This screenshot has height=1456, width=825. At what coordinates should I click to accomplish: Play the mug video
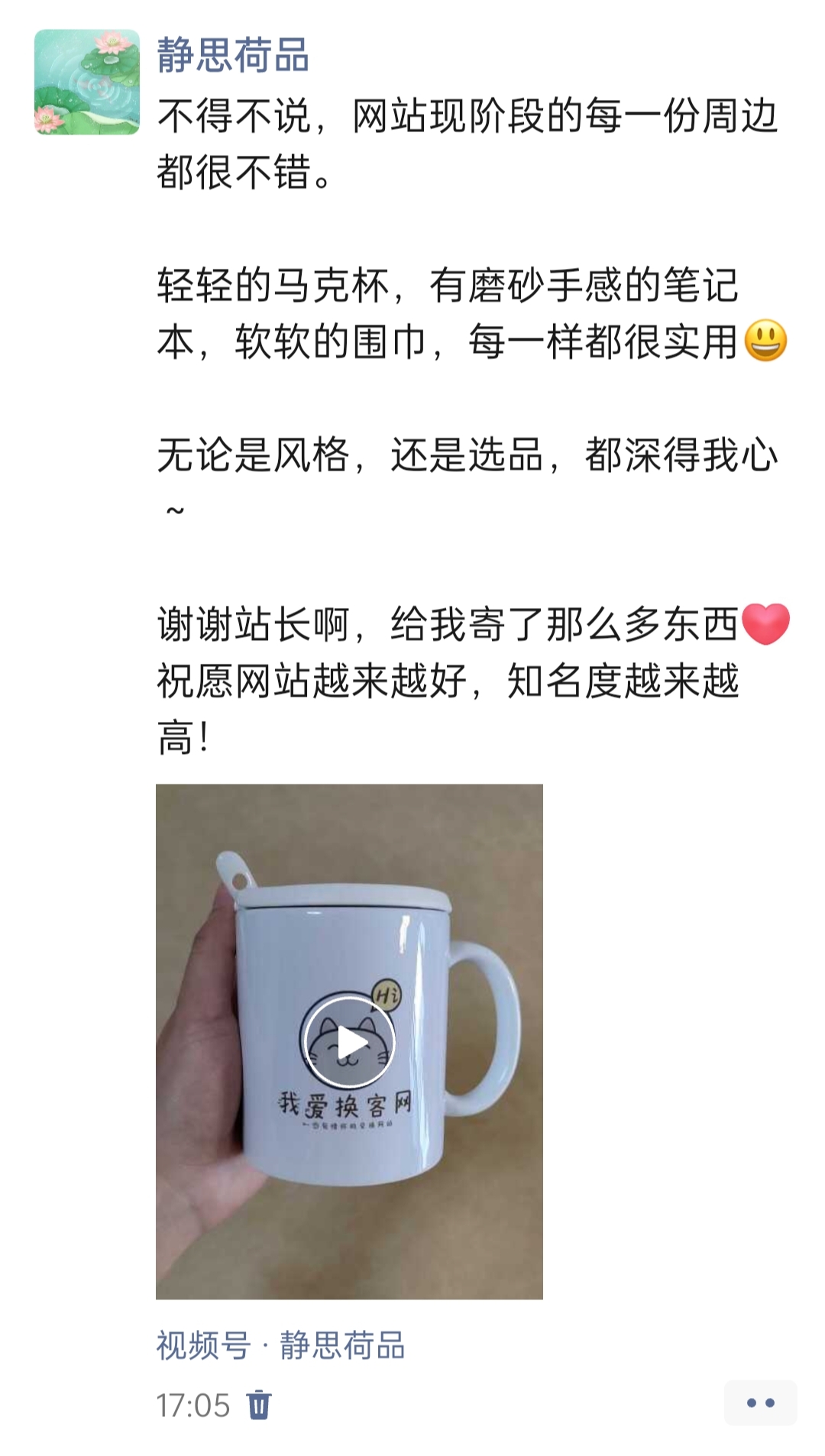pyautogui.click(x=349, y=1042)
